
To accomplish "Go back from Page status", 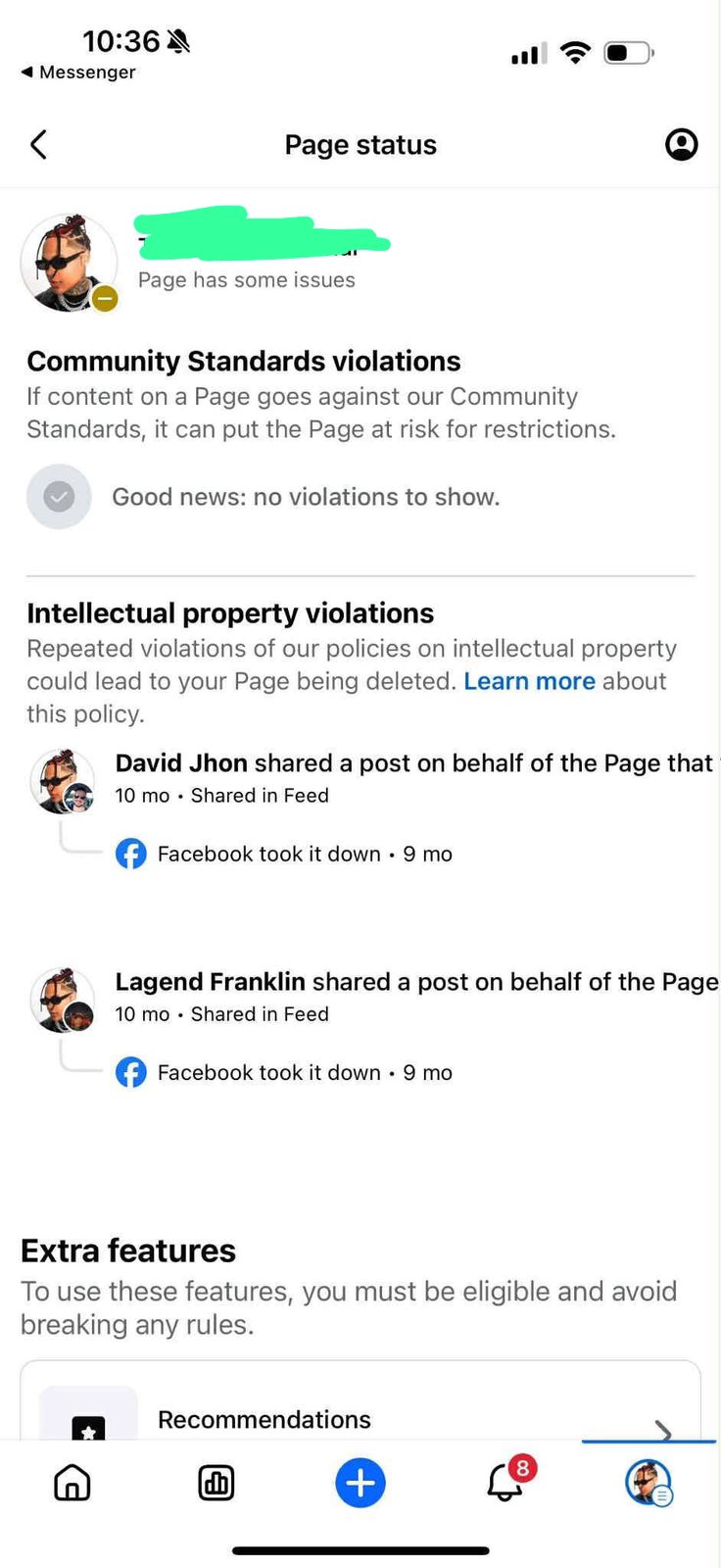I will tap(38, 145).
